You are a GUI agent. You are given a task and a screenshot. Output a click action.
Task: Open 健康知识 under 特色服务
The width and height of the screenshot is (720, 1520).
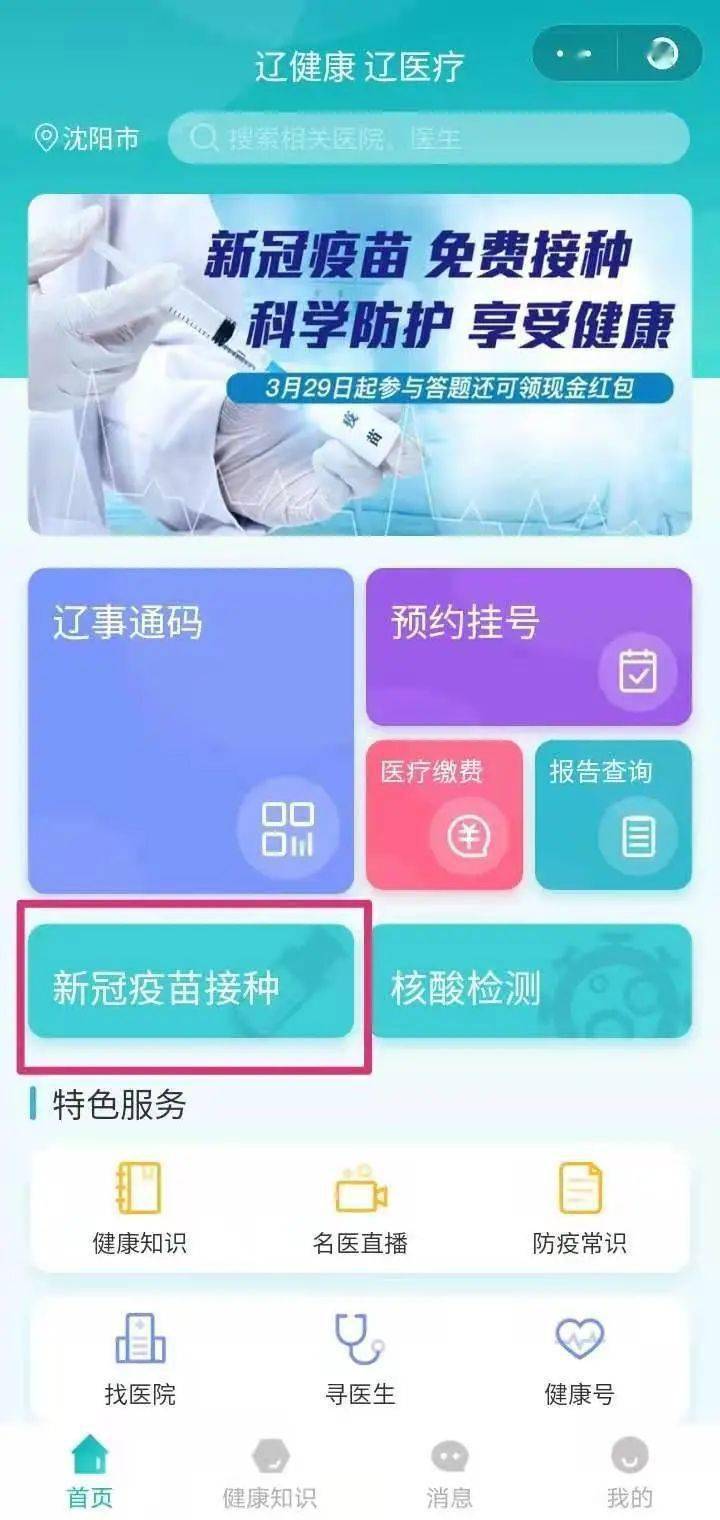pos(139,1207)
